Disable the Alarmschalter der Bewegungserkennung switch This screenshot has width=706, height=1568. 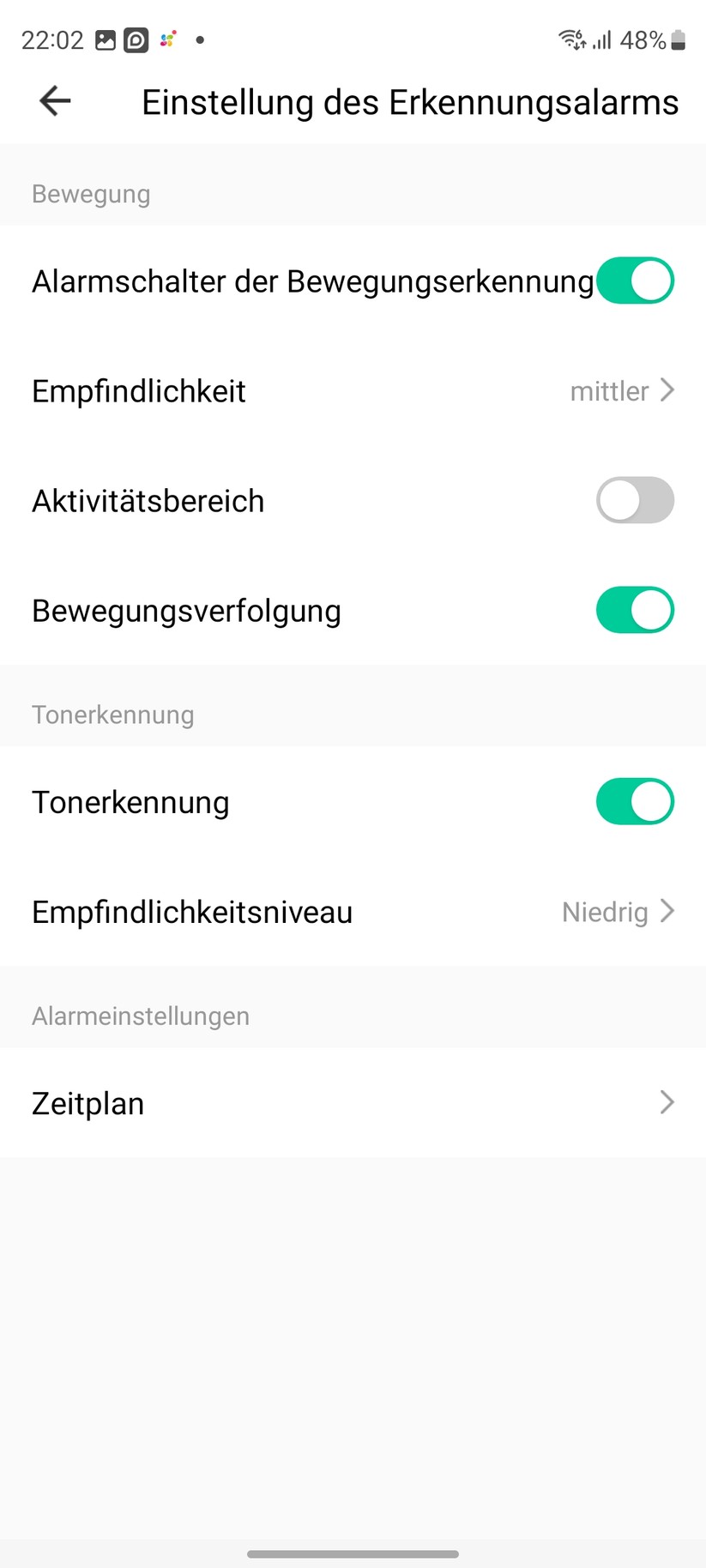[634, 280]
